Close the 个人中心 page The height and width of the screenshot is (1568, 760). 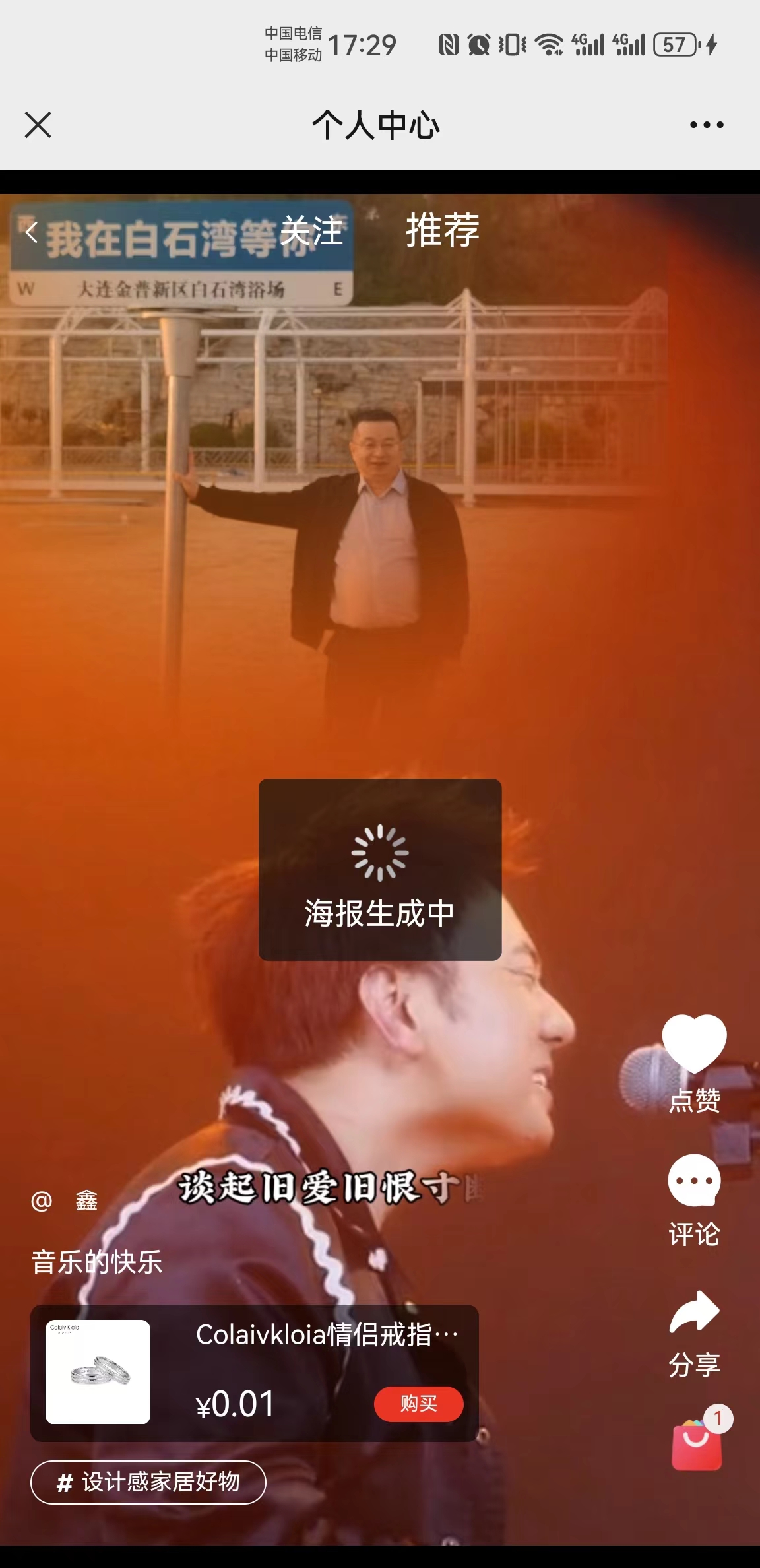38,125
